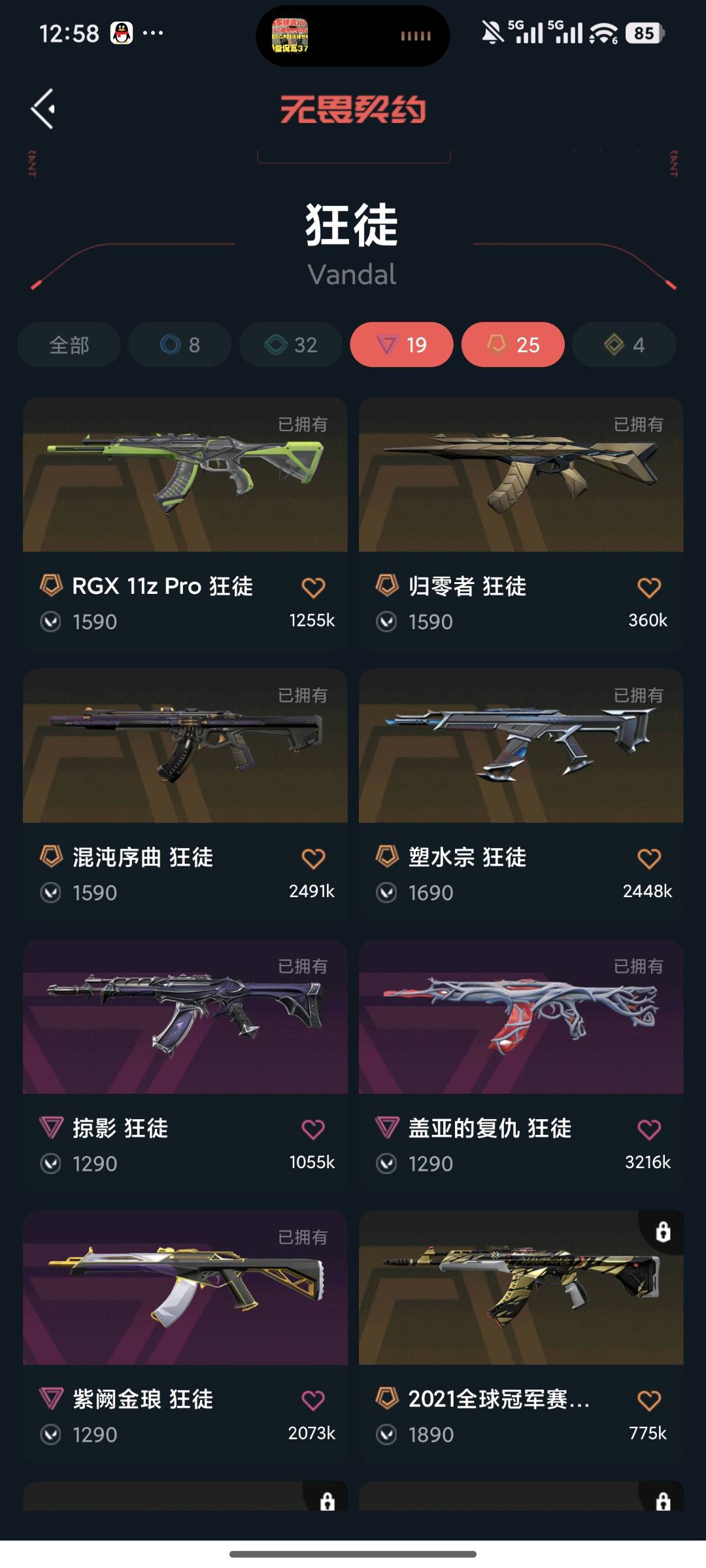
Task: Open the 混沌序曲 狂徒 skin card
Action: click(x=185, y=795)
